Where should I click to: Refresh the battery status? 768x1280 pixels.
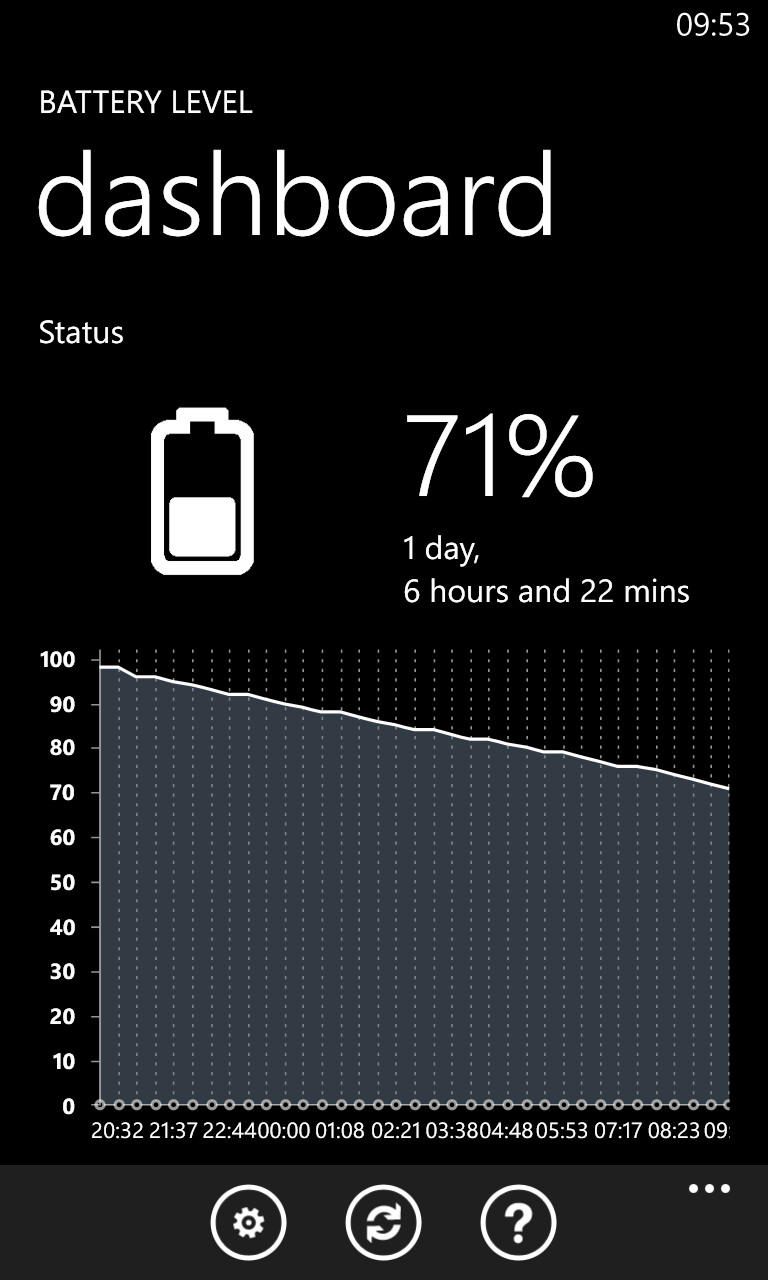(x=383, y=1222)
